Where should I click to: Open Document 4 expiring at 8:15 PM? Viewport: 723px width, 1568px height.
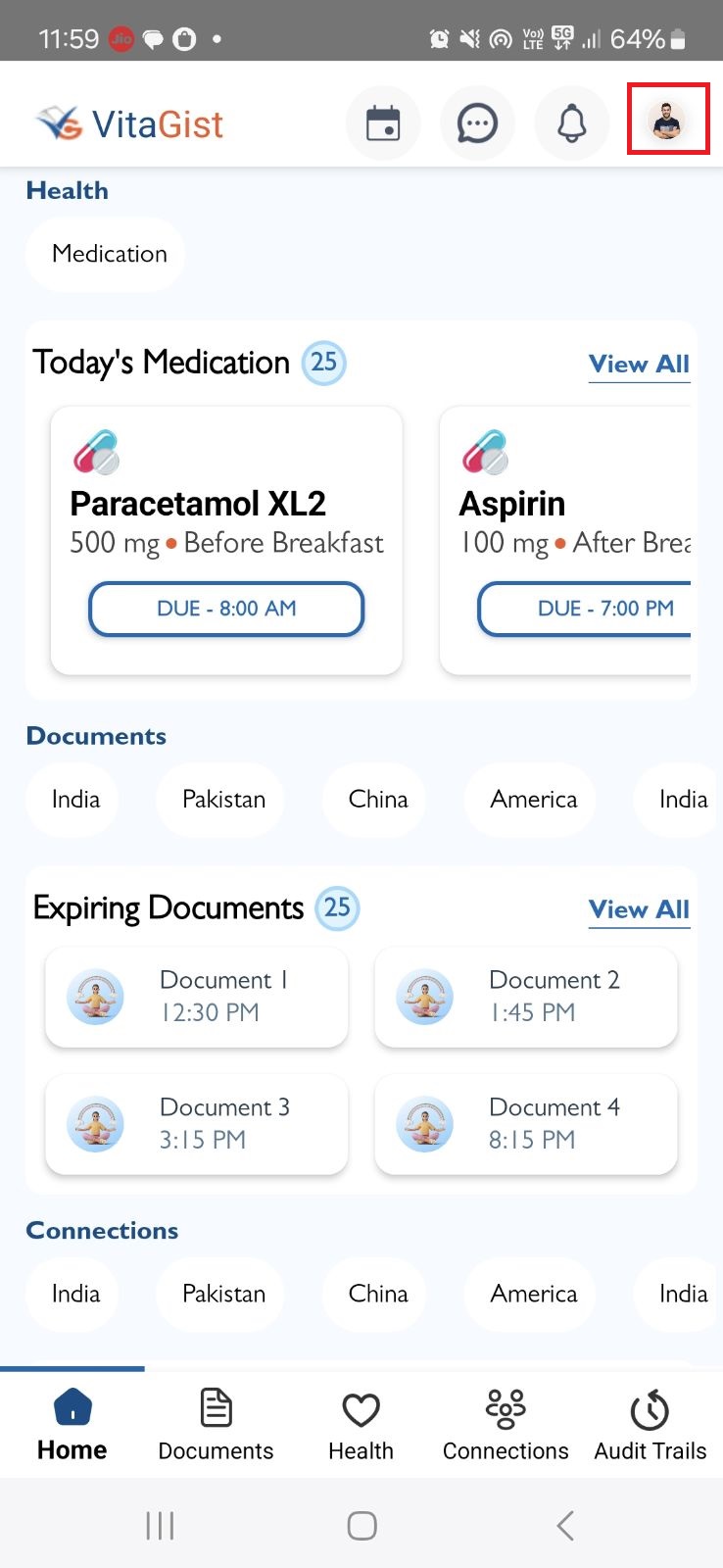(526, 1124)
